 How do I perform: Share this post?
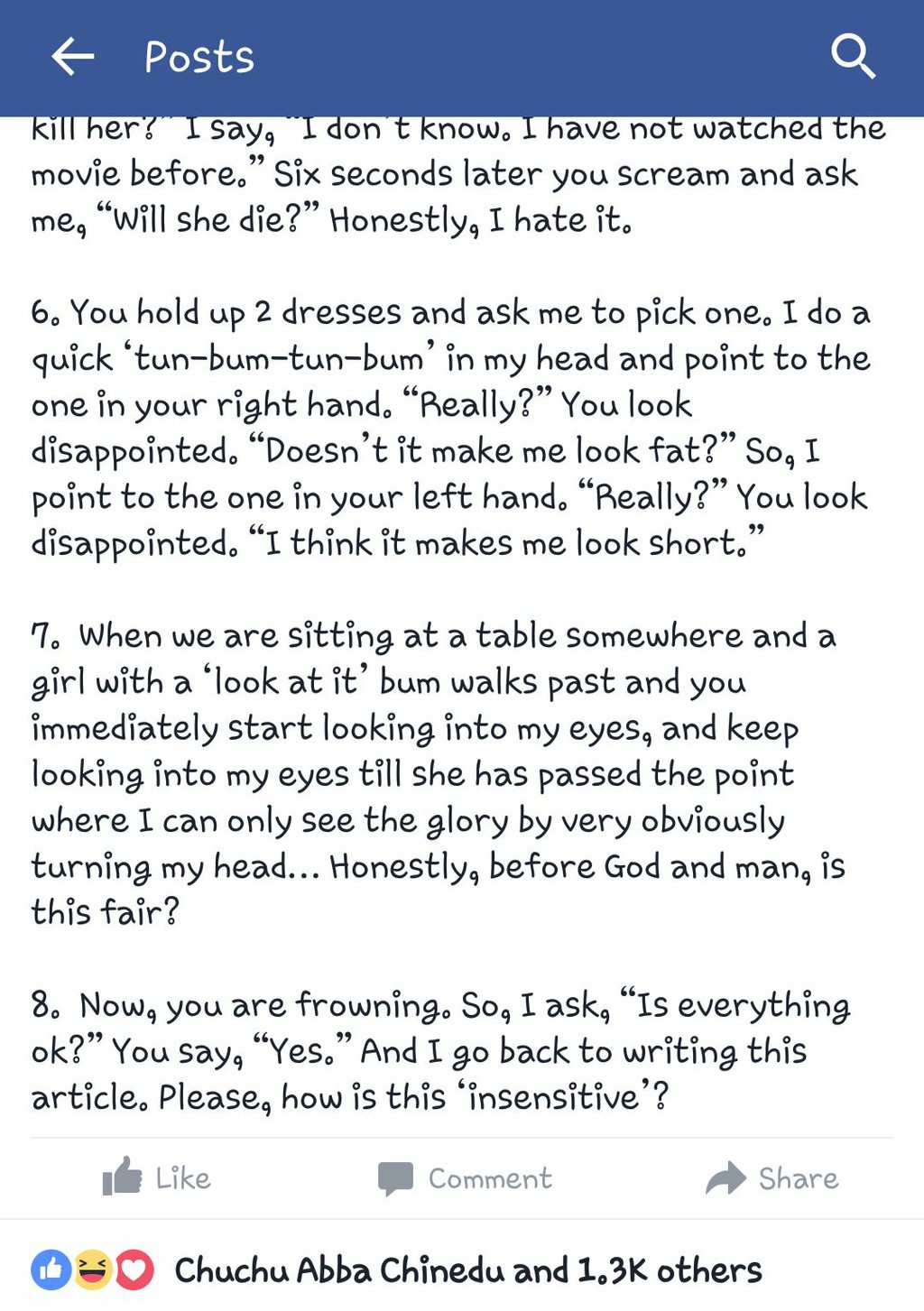point(772,1177)
